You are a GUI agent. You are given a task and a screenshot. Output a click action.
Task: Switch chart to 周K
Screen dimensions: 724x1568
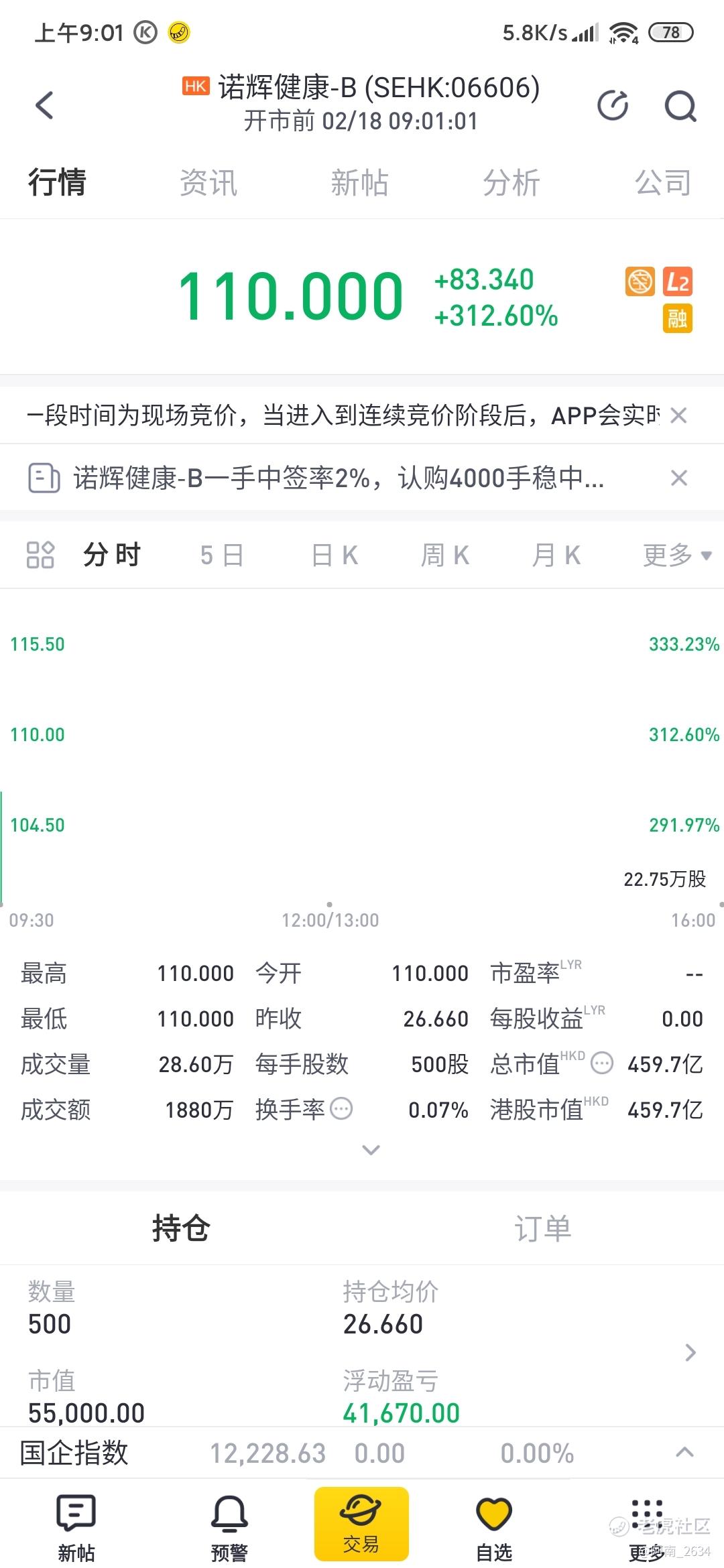coord(445,555)
